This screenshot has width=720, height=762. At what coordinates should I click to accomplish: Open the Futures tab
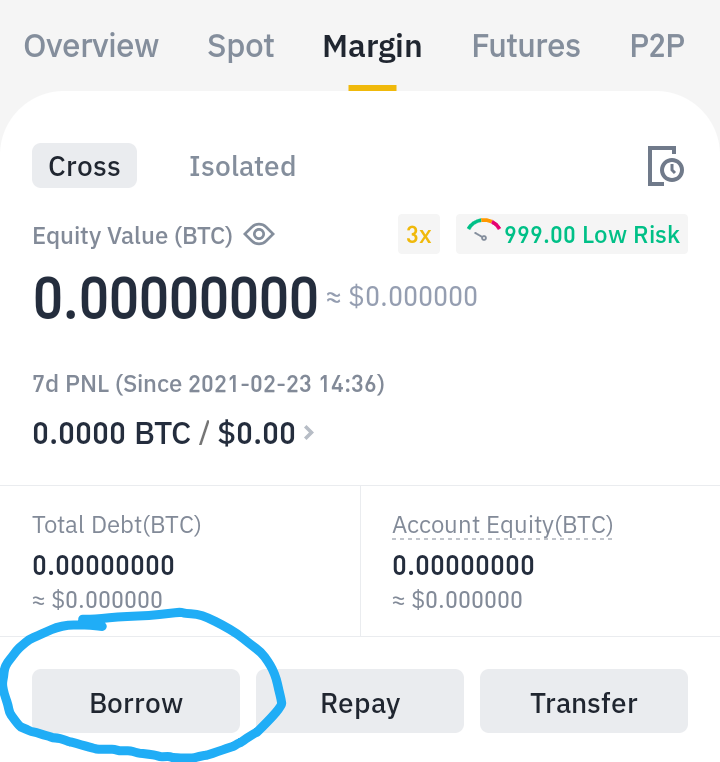526,47
